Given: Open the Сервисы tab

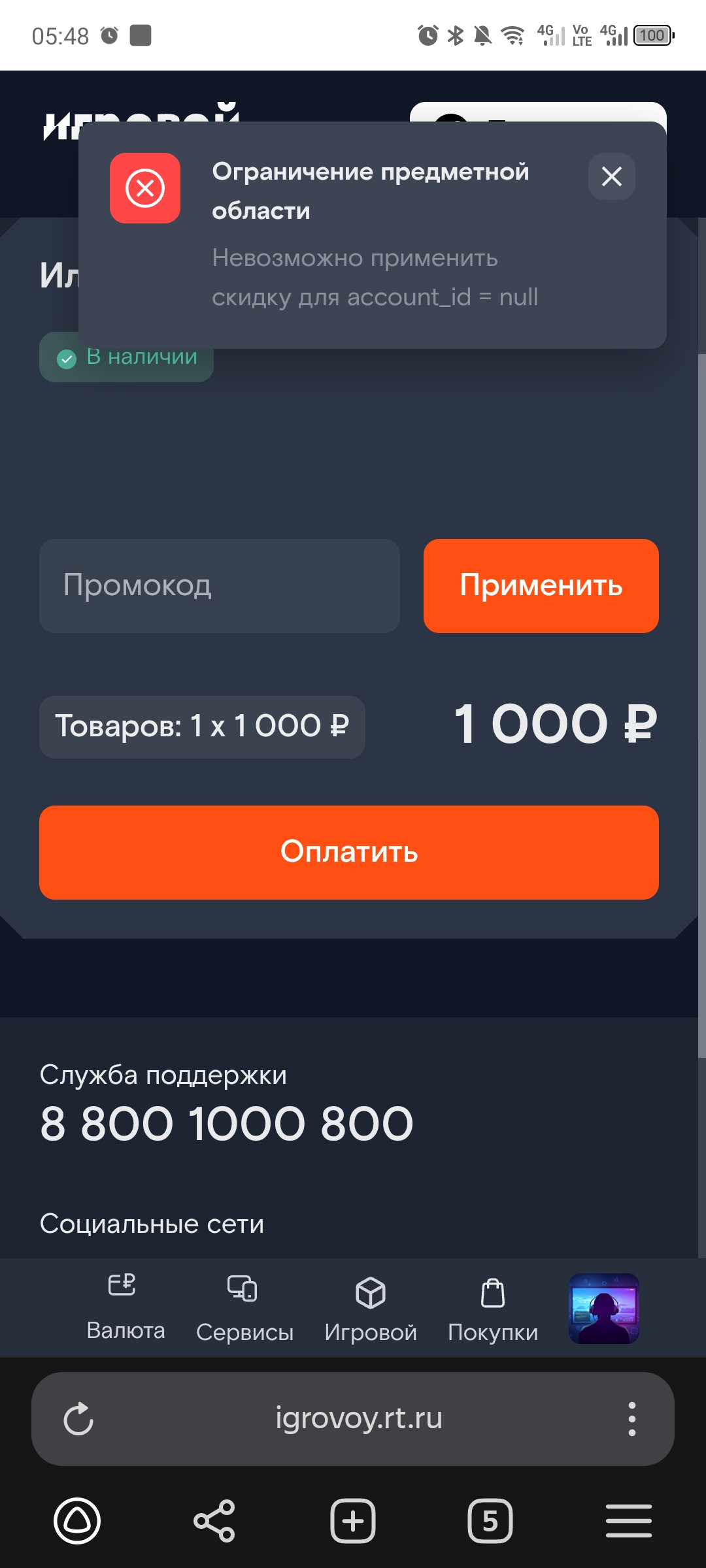Looking at the screenshot, I should click(244, 1308).
